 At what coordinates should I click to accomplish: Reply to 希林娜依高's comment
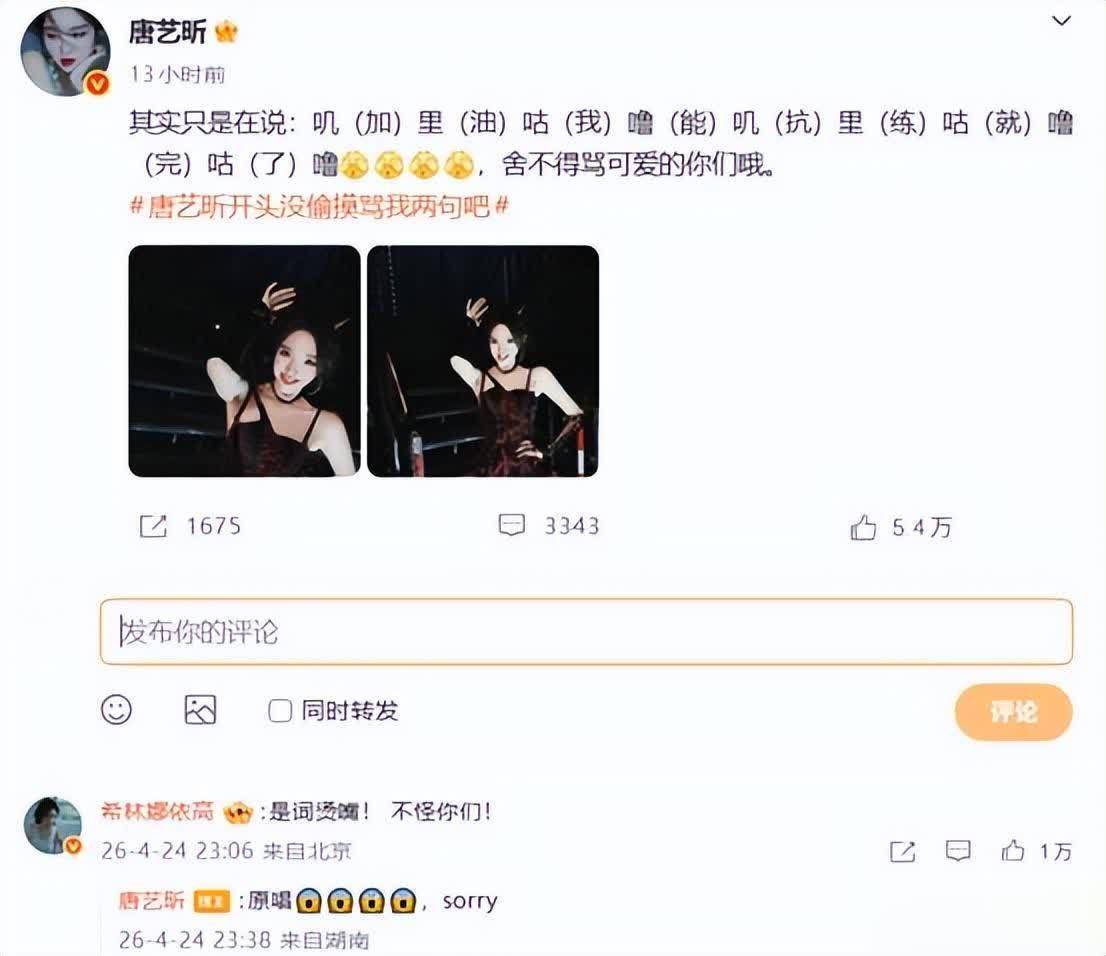coord(958,852)
